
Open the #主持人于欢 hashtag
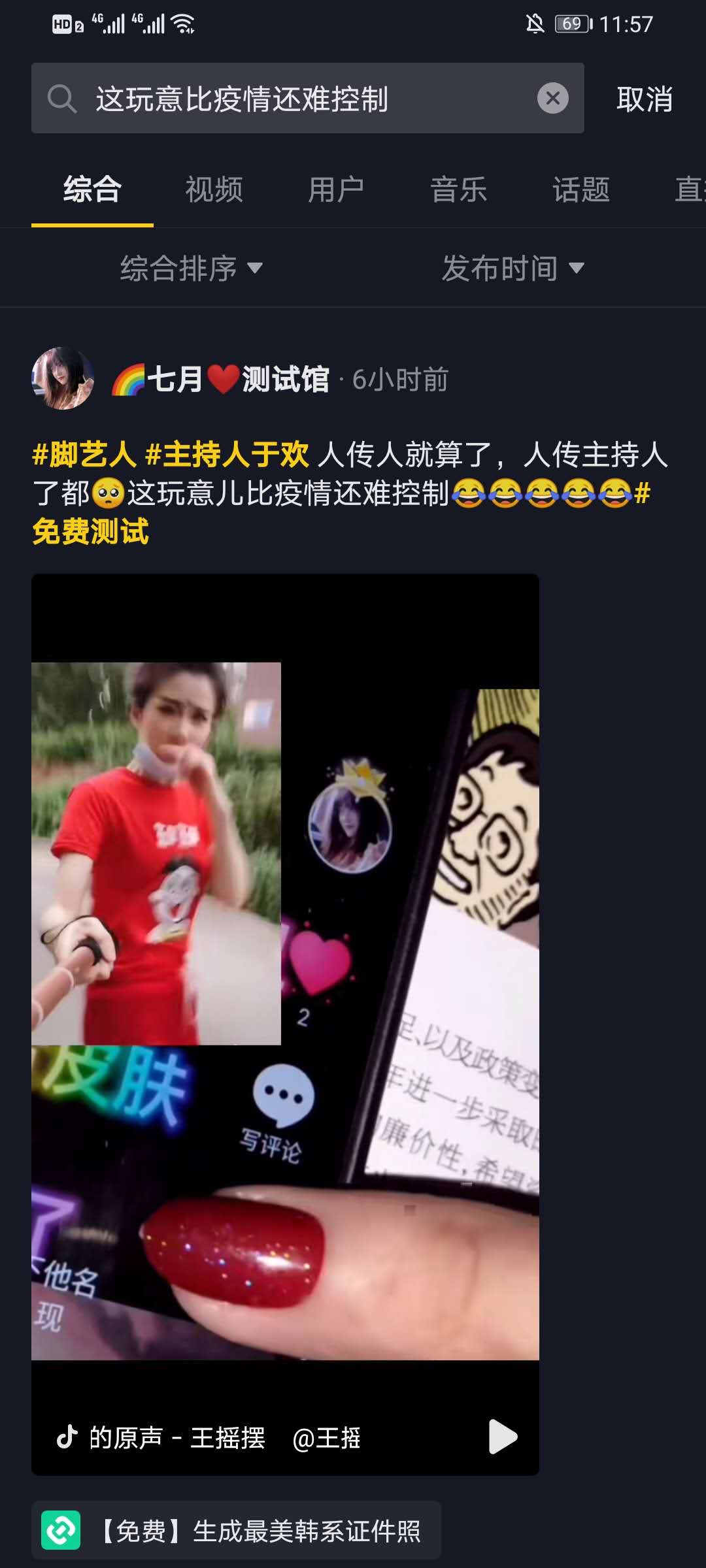[227, 455]
